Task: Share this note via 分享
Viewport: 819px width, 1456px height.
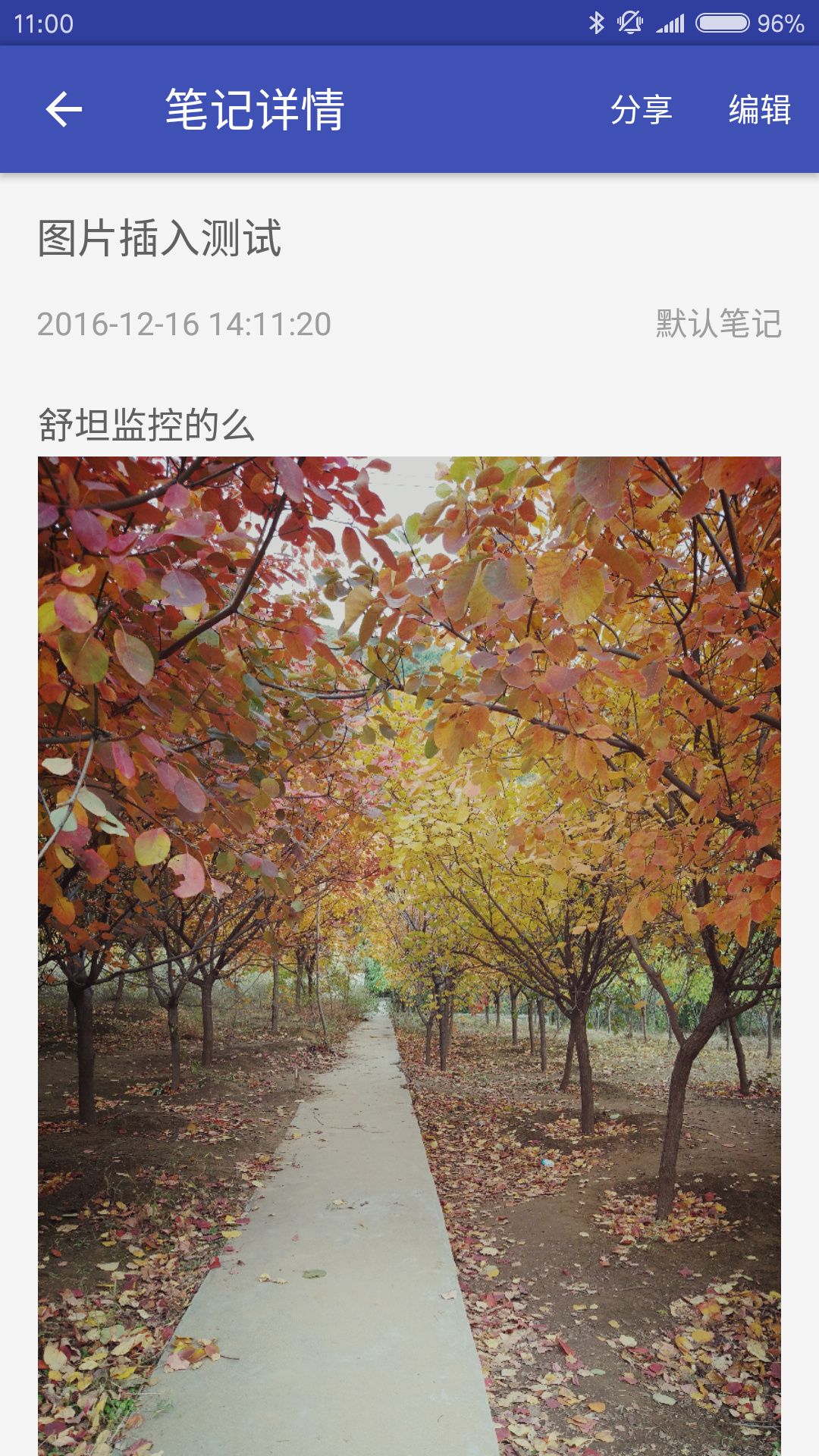Action: [x=642, y=109]
